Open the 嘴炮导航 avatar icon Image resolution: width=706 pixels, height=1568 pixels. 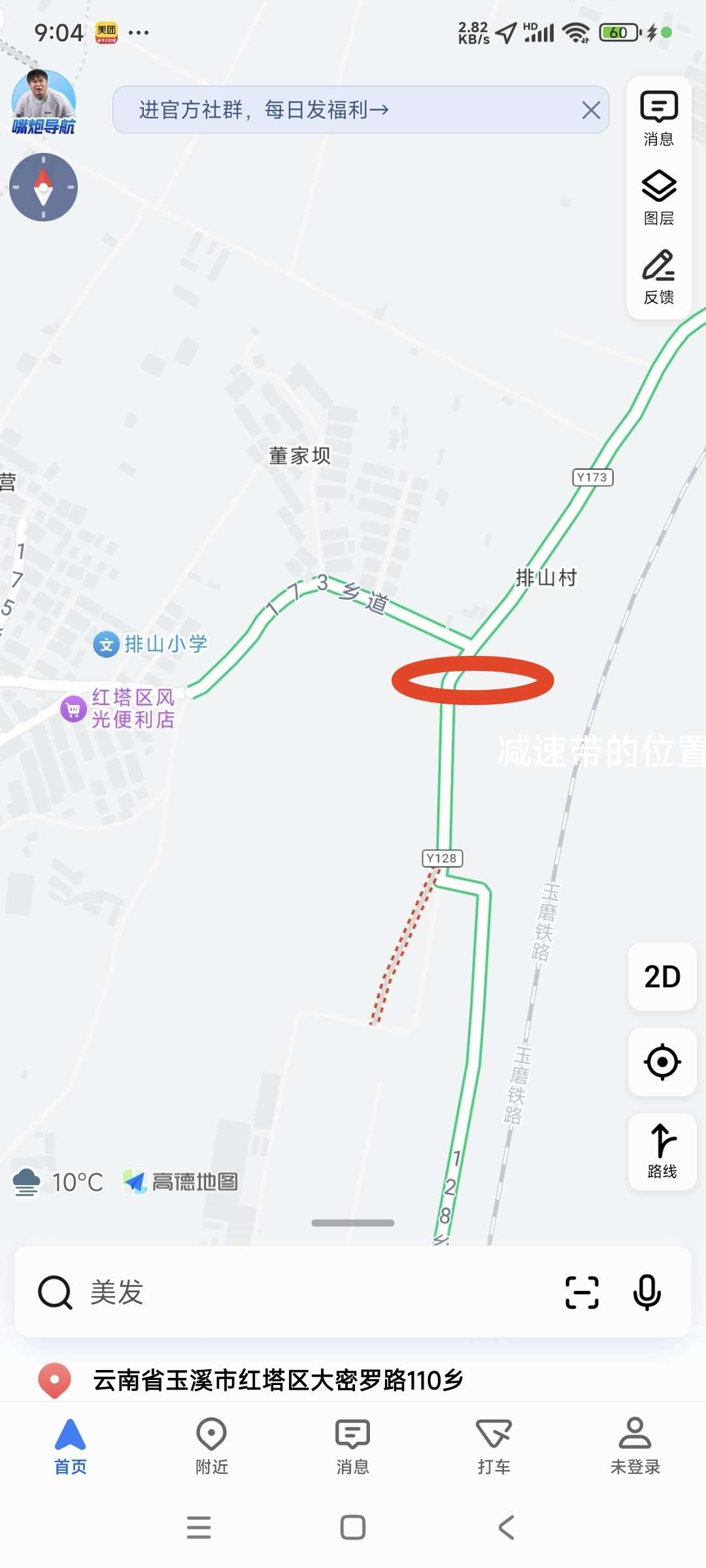(x=43, y=102)
